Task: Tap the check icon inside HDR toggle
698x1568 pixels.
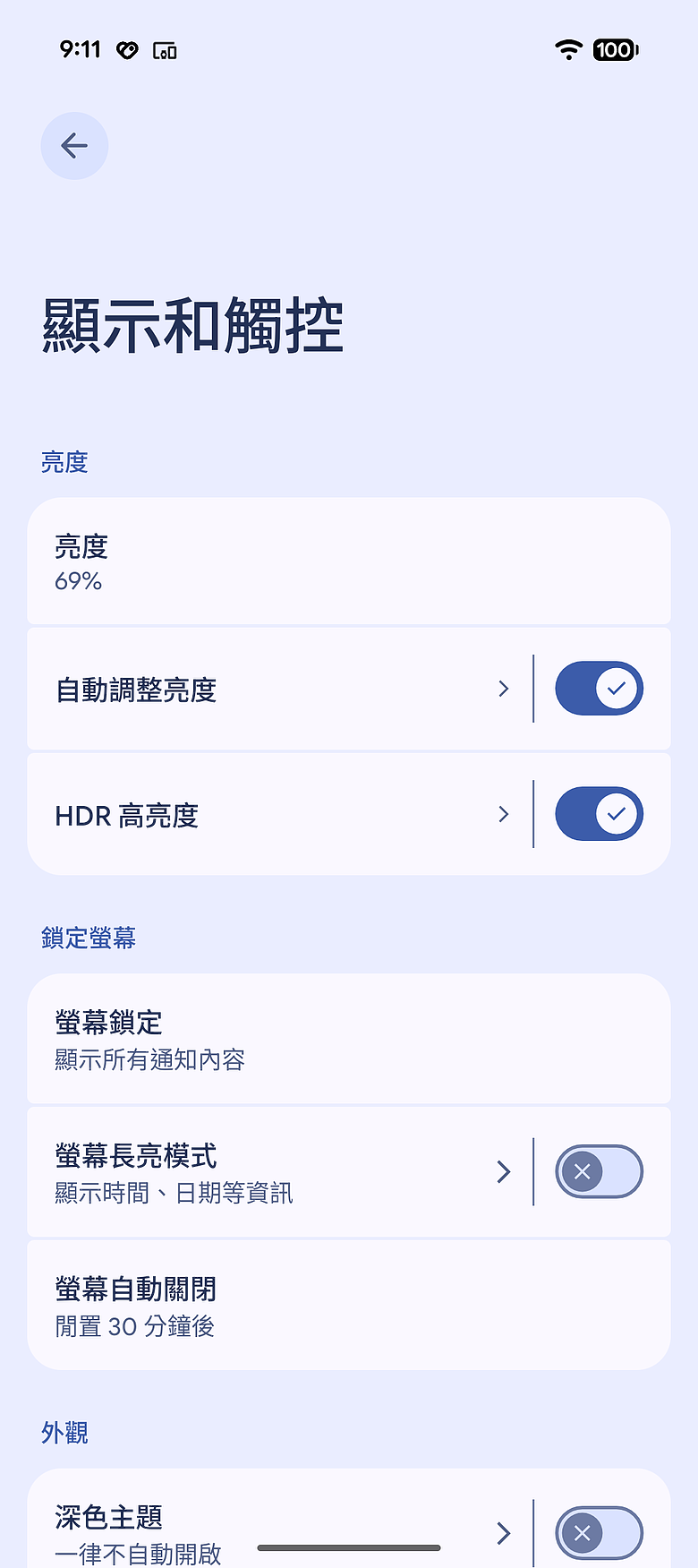Action: coord(615,813)
